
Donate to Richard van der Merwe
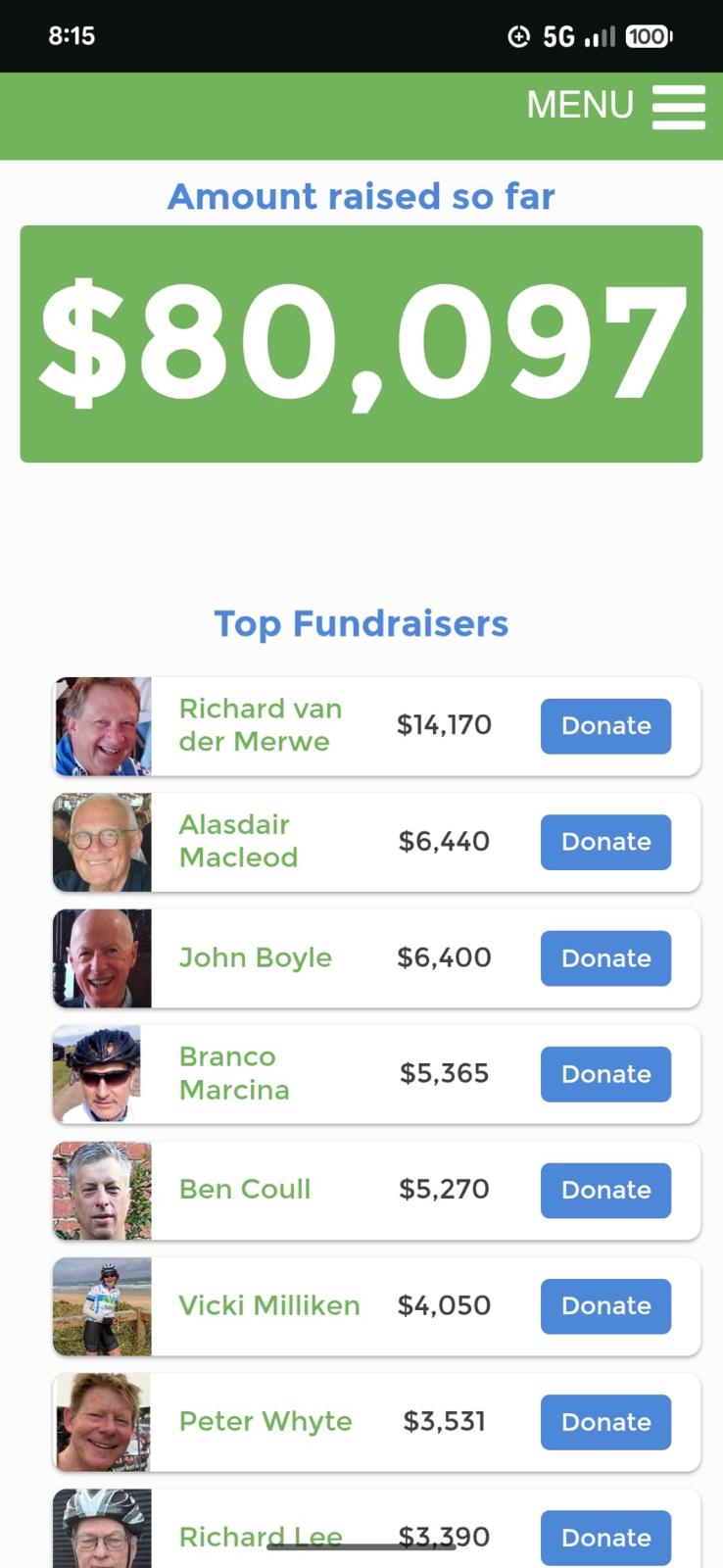(605, 726)
